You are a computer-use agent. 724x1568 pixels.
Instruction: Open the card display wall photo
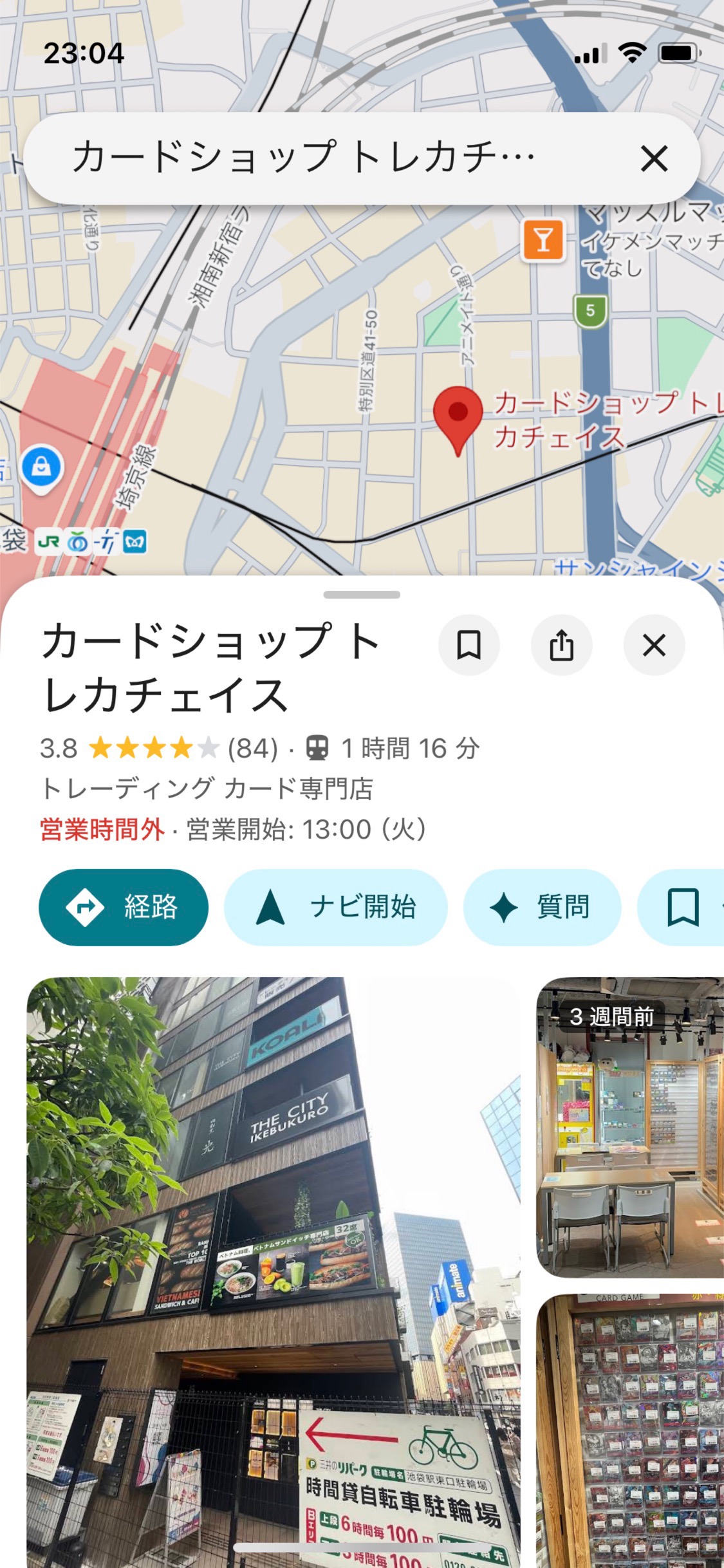[x=631, y=1429]
